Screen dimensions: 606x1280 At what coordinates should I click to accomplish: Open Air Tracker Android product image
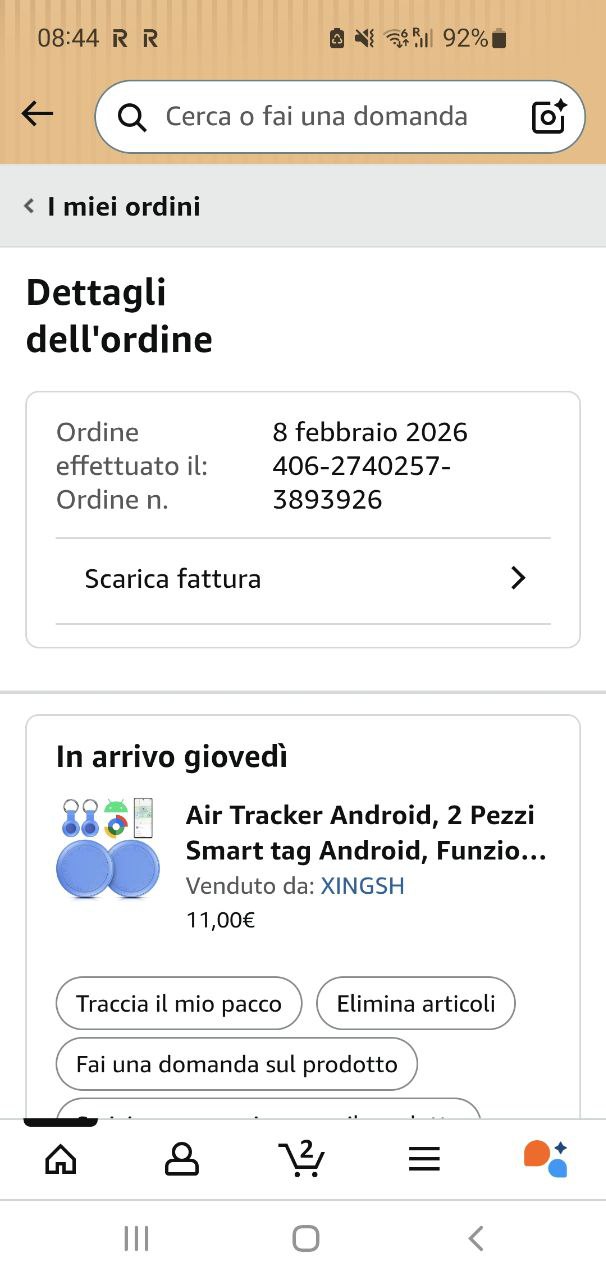point(107,848)
